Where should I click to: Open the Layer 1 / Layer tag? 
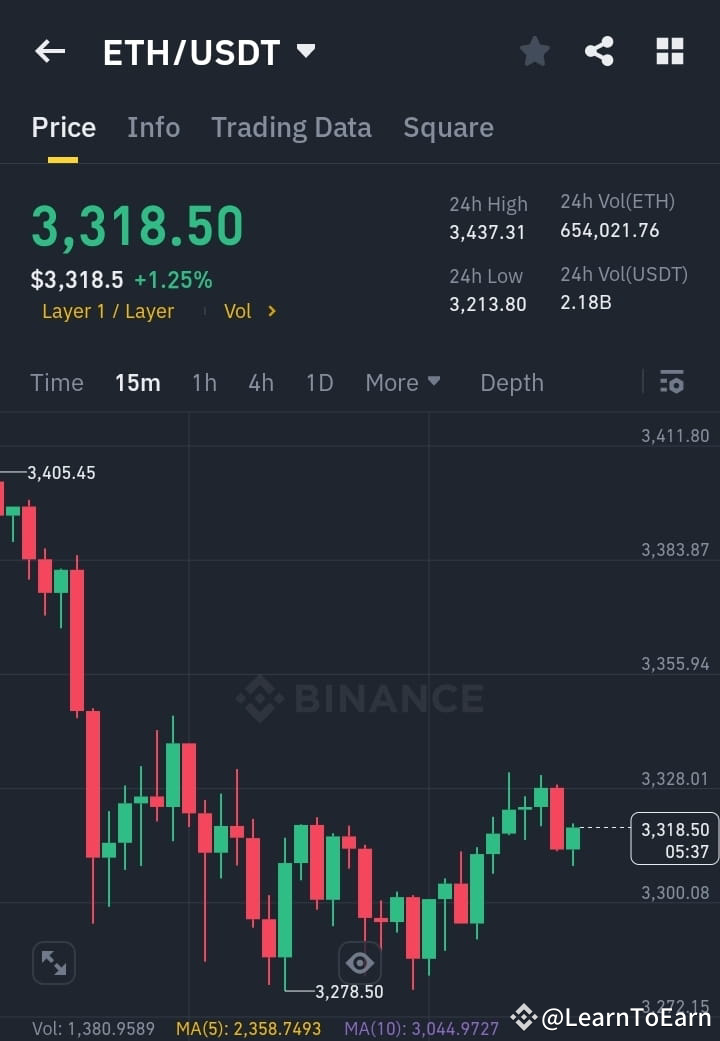point(107,311)
